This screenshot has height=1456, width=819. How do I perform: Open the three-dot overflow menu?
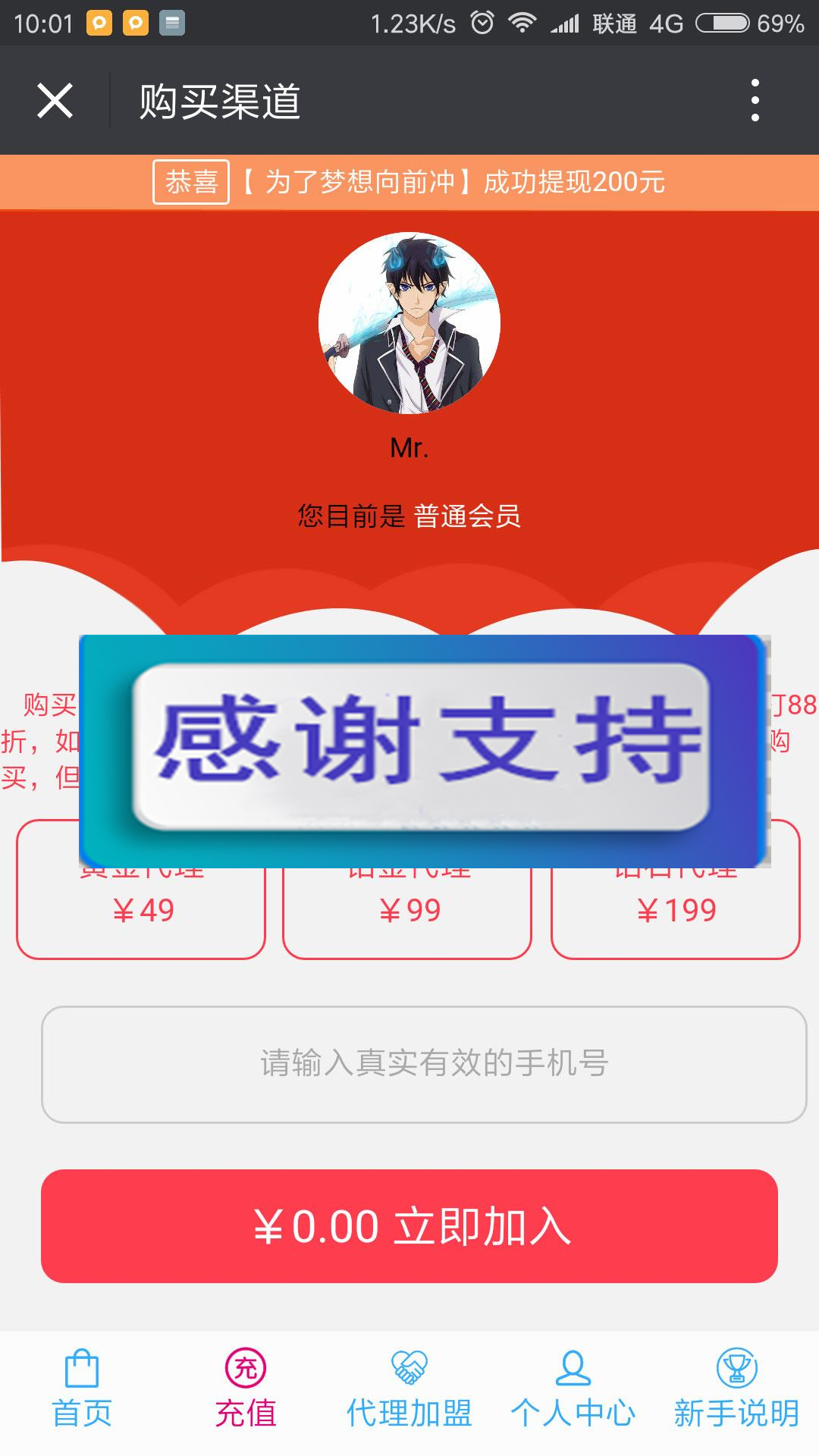(x=755, y=100)
